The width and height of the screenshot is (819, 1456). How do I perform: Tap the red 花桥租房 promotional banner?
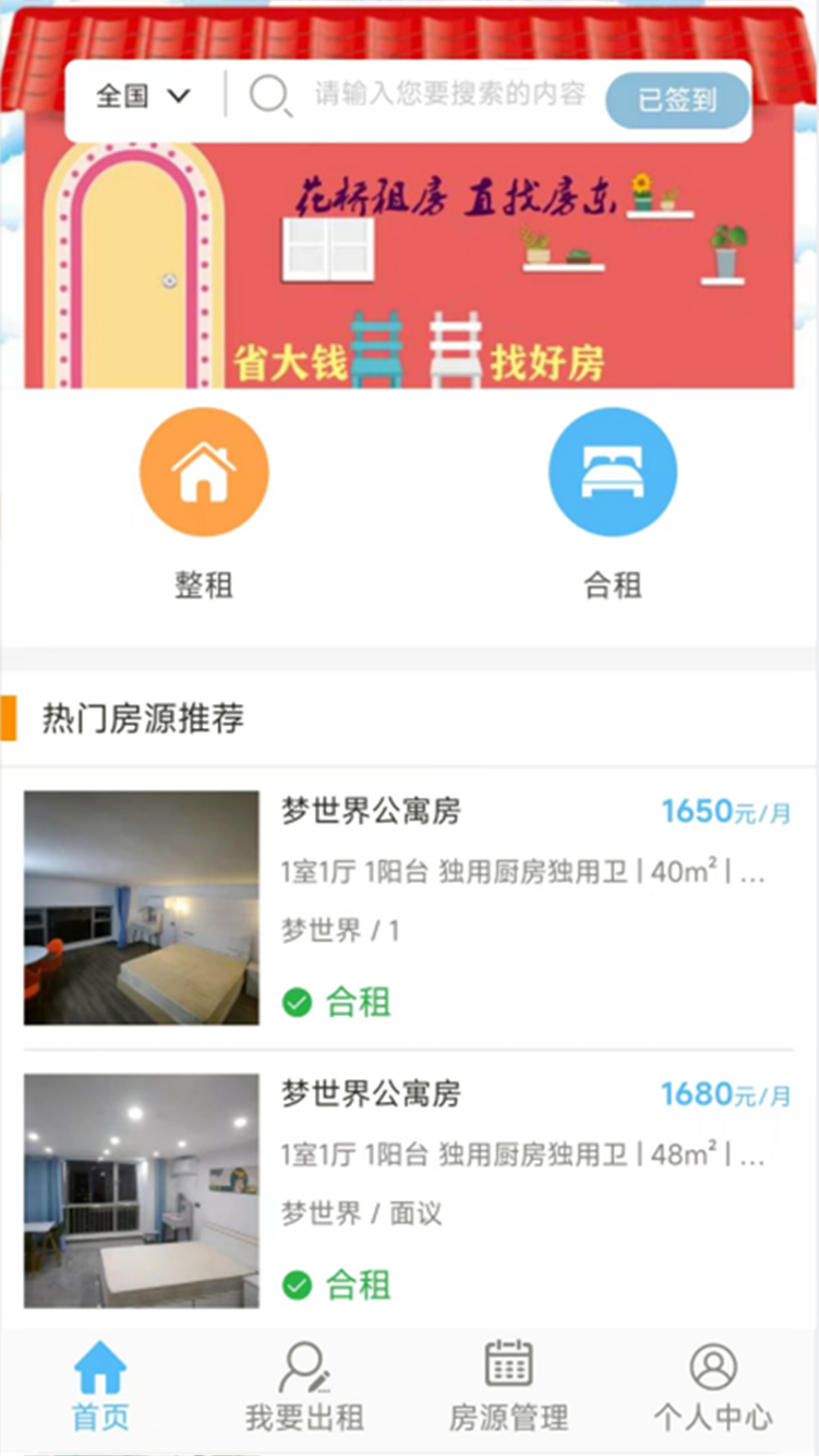[409, 258]
